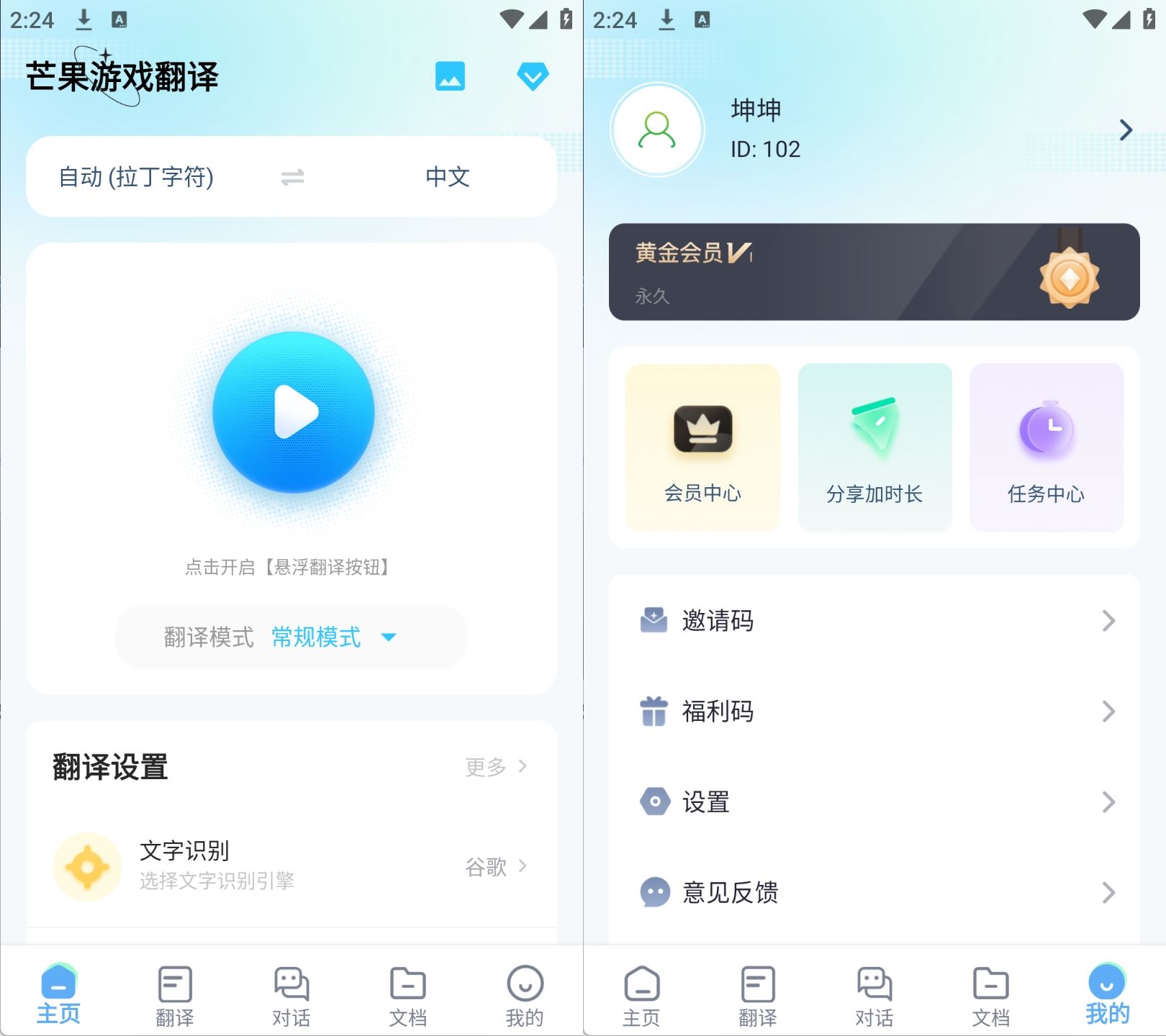Image resolution: width=1166 pixels, height=1036 pixels.
Task: Open the 分享加时长 card
Action: point(874,447)
